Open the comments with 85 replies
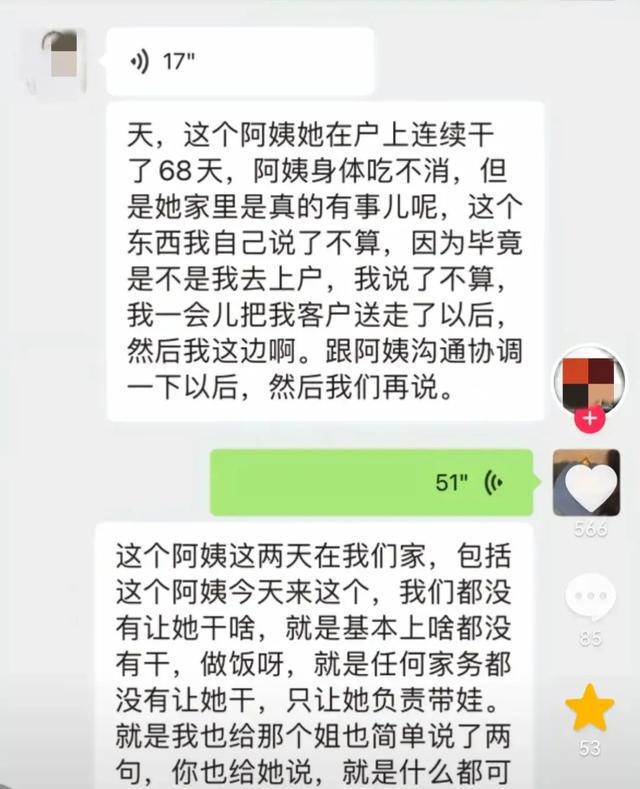The width and height of the screenshot is (640, 789). 590,598
